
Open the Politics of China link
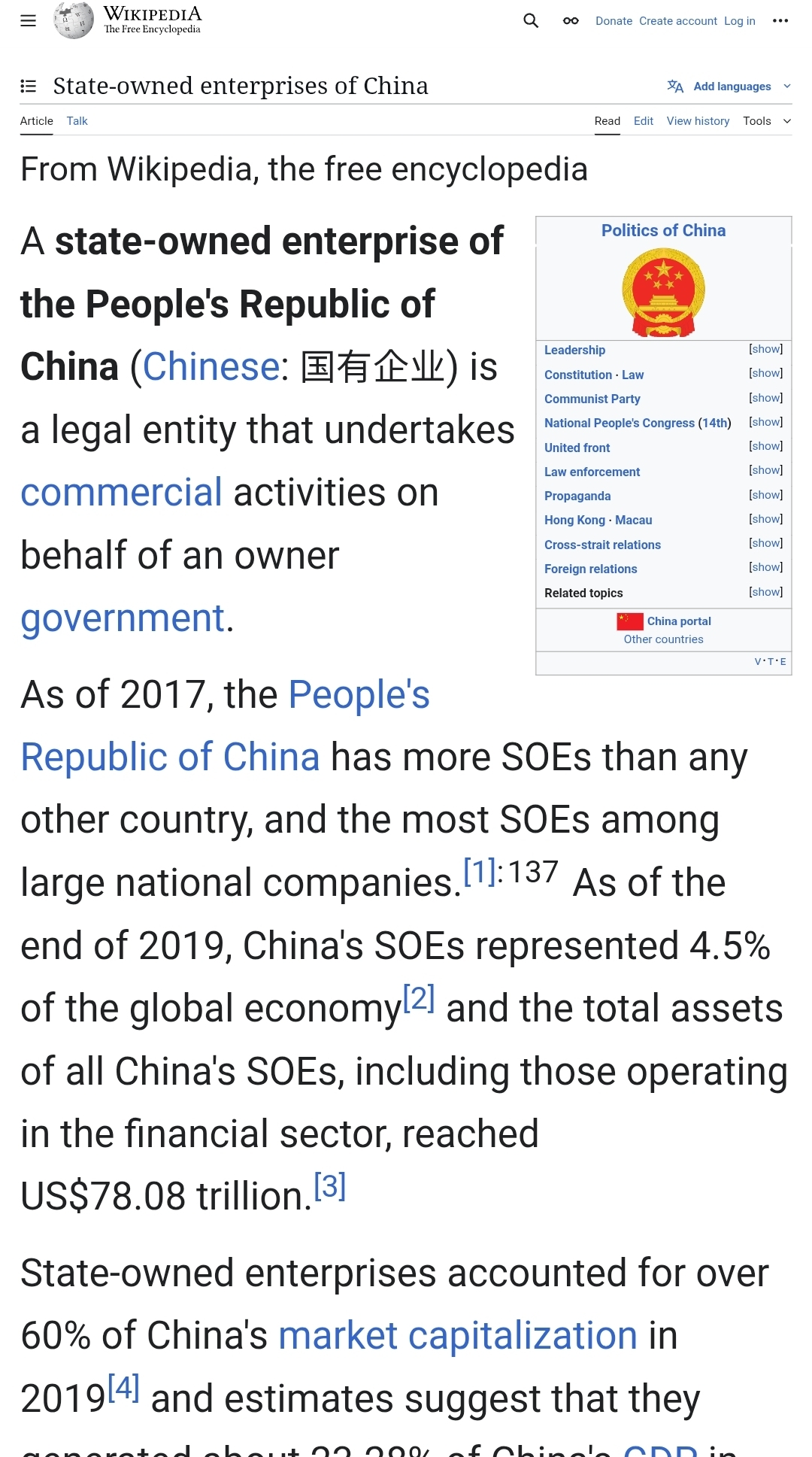pyautogui.click(x=663, y=230)
